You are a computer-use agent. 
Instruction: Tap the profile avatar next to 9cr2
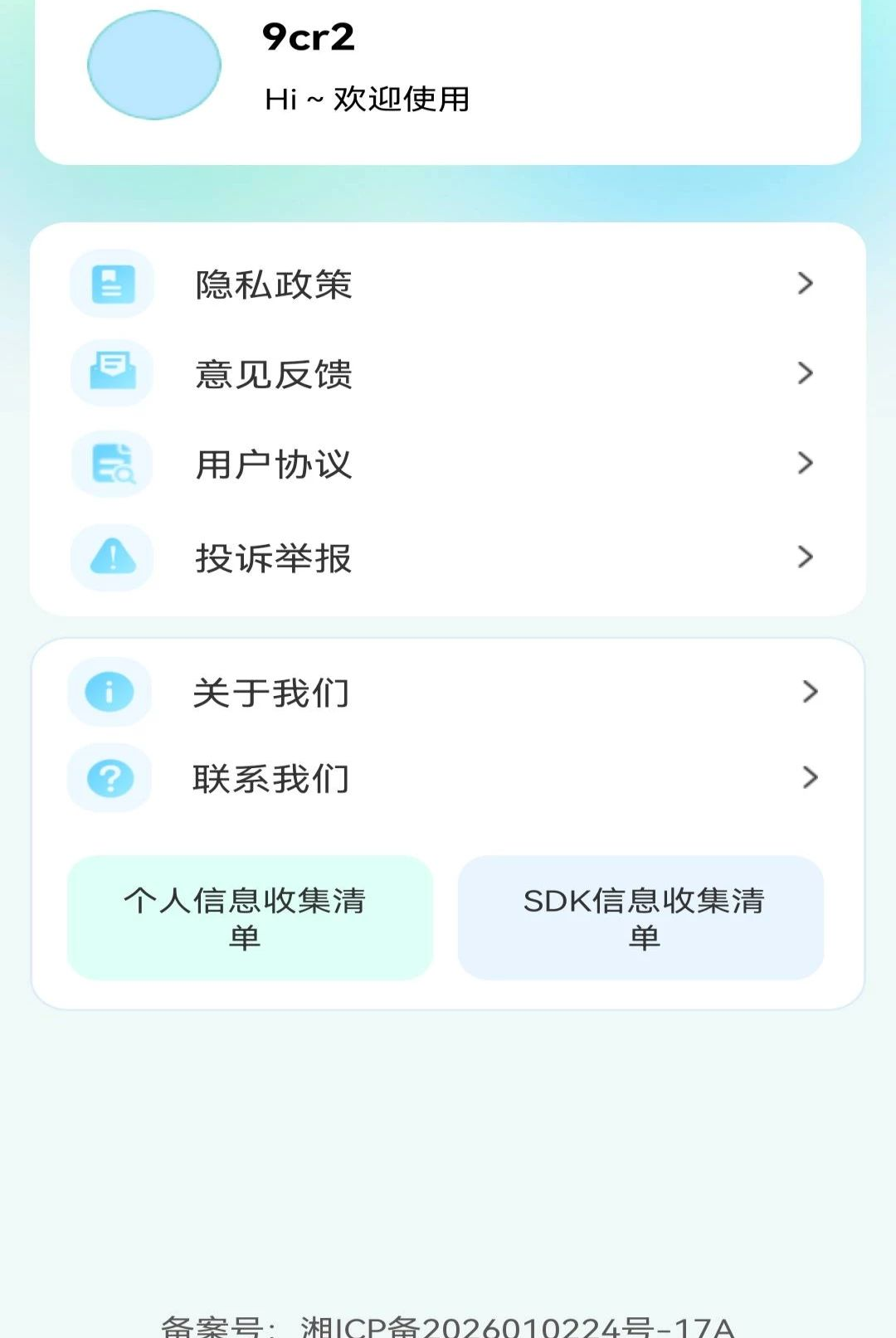pyautogui.click(x=154, y=65)
